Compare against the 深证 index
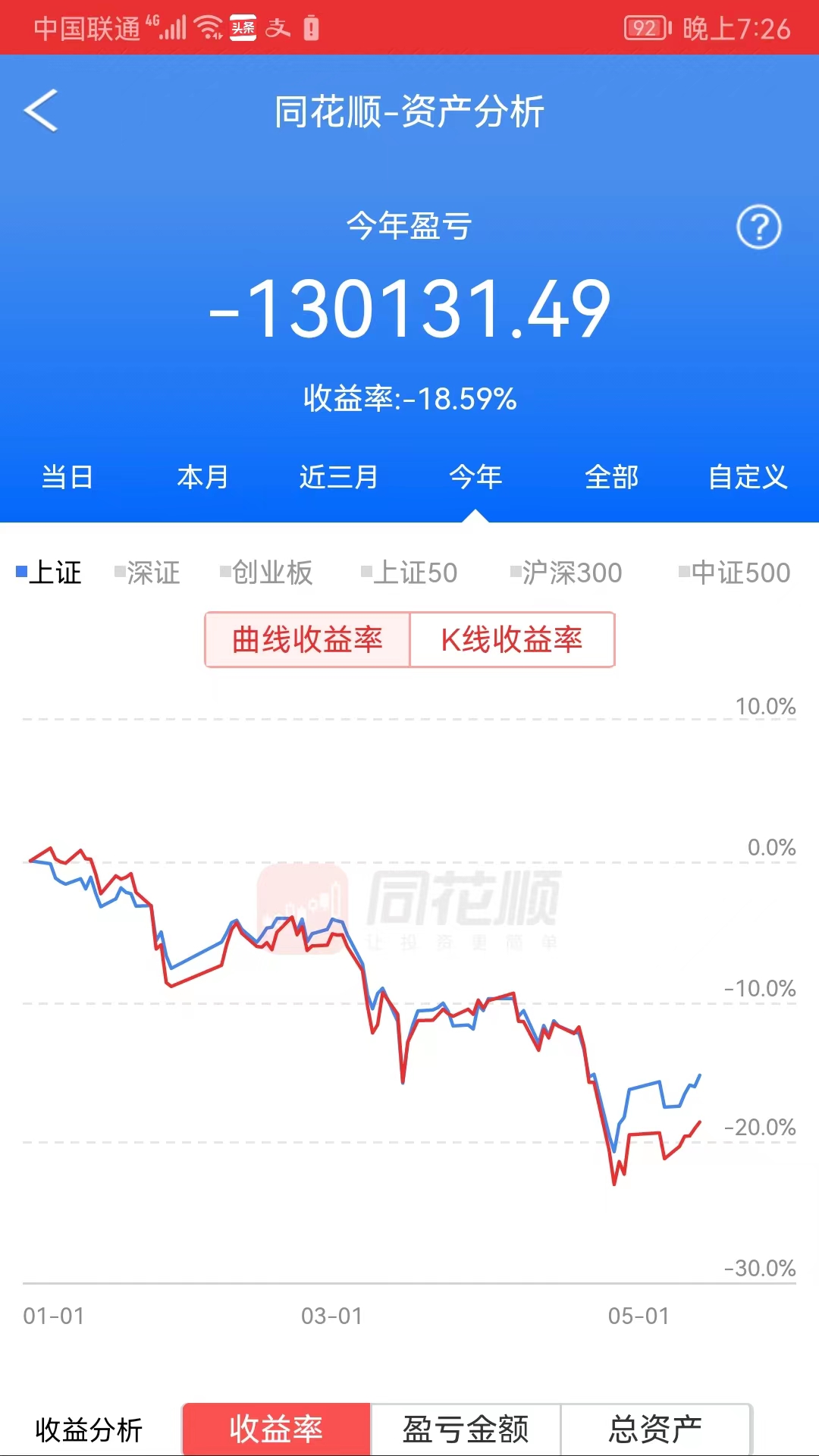Screen dimensions: 819x1456 pyautogui.click(x=148, y=573)
